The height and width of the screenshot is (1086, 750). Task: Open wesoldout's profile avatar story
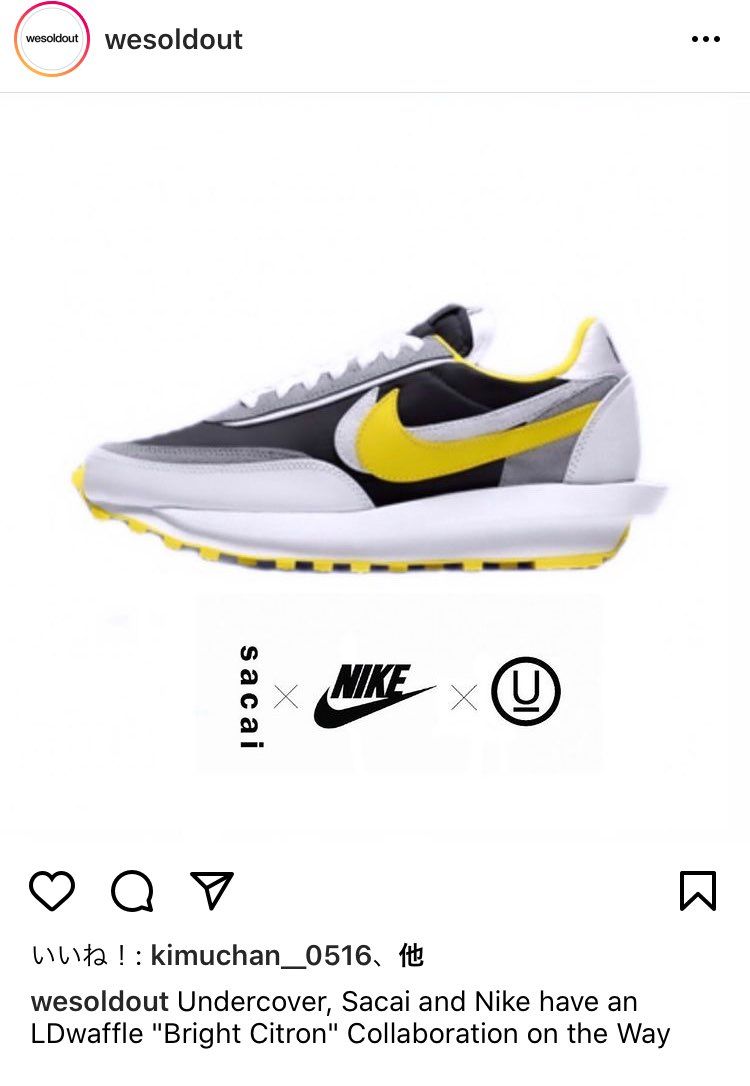51,40
